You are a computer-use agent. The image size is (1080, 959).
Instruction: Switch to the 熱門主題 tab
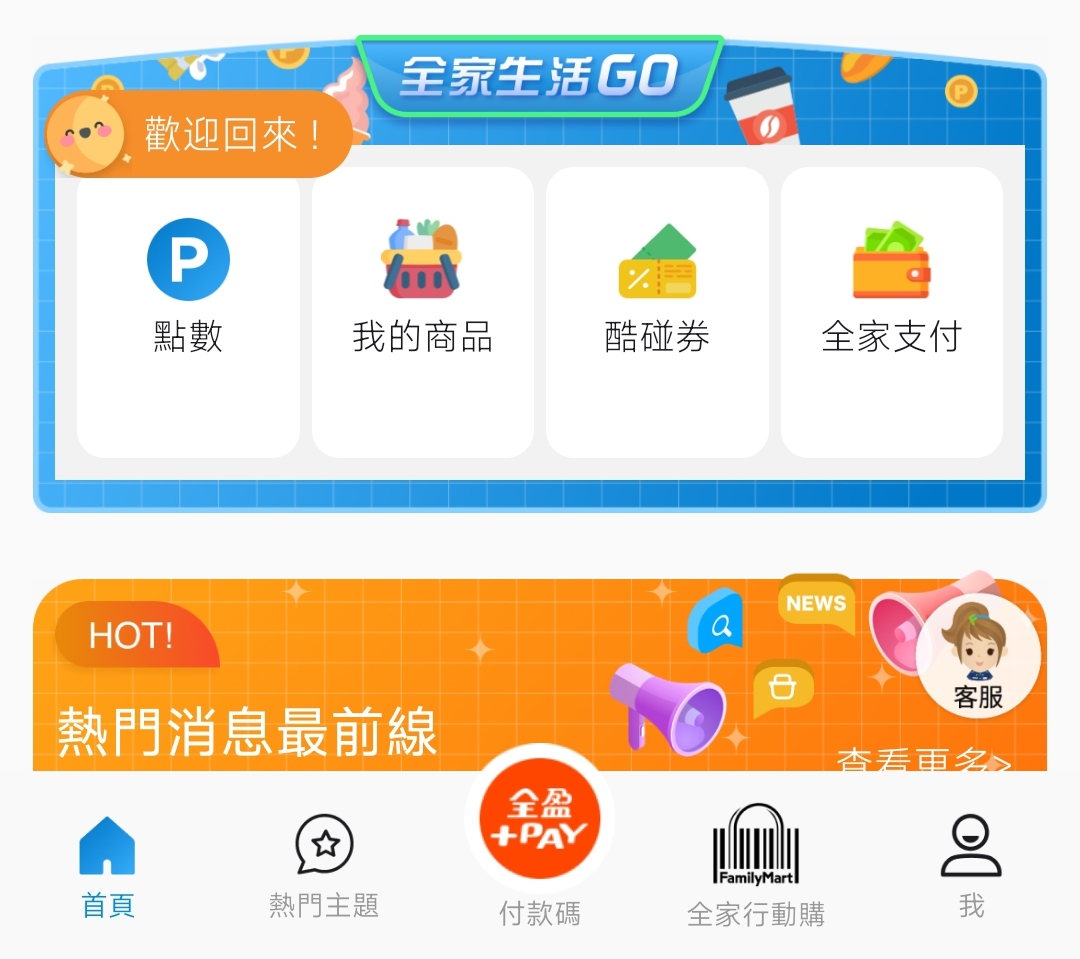(324, 866)
